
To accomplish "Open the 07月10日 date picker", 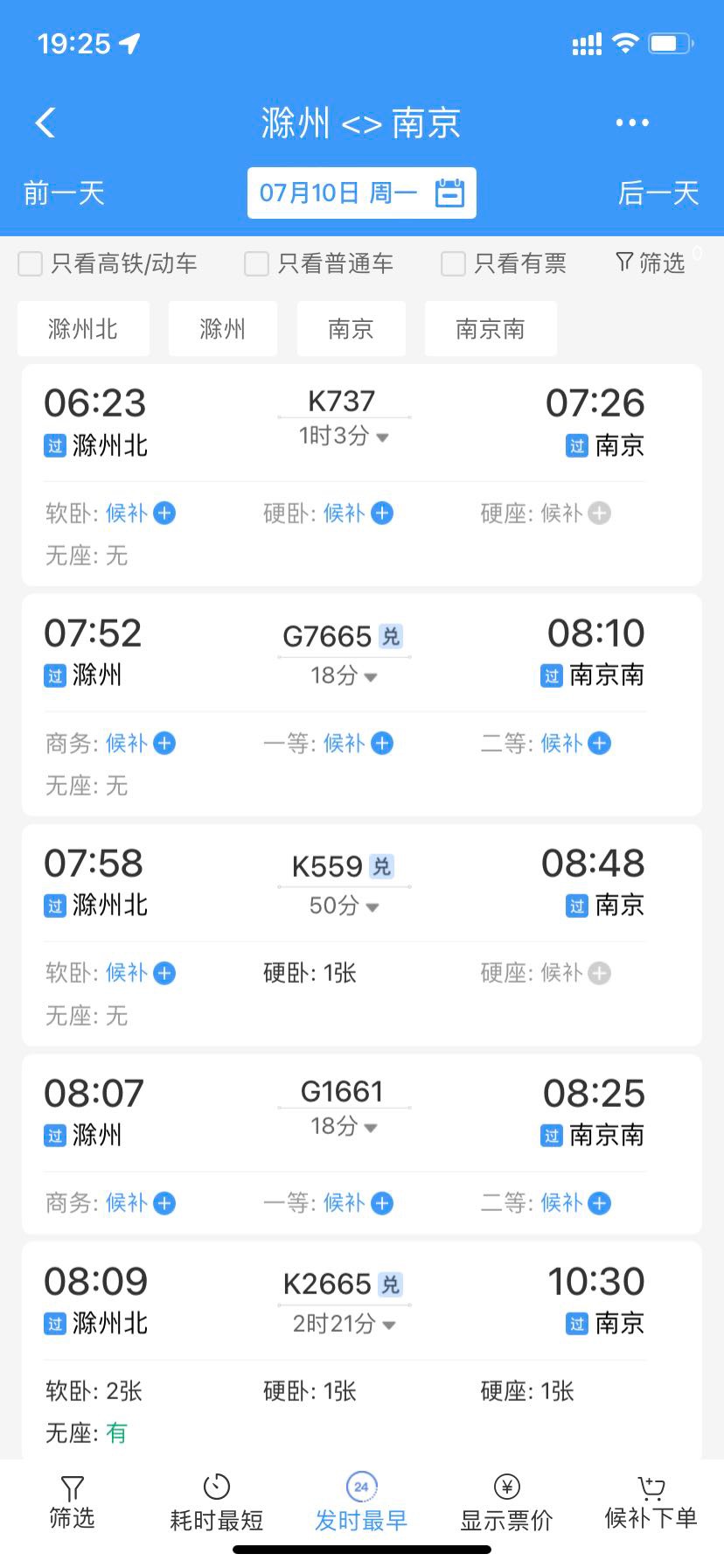I will pyautogui.click(x=362, y=192).
